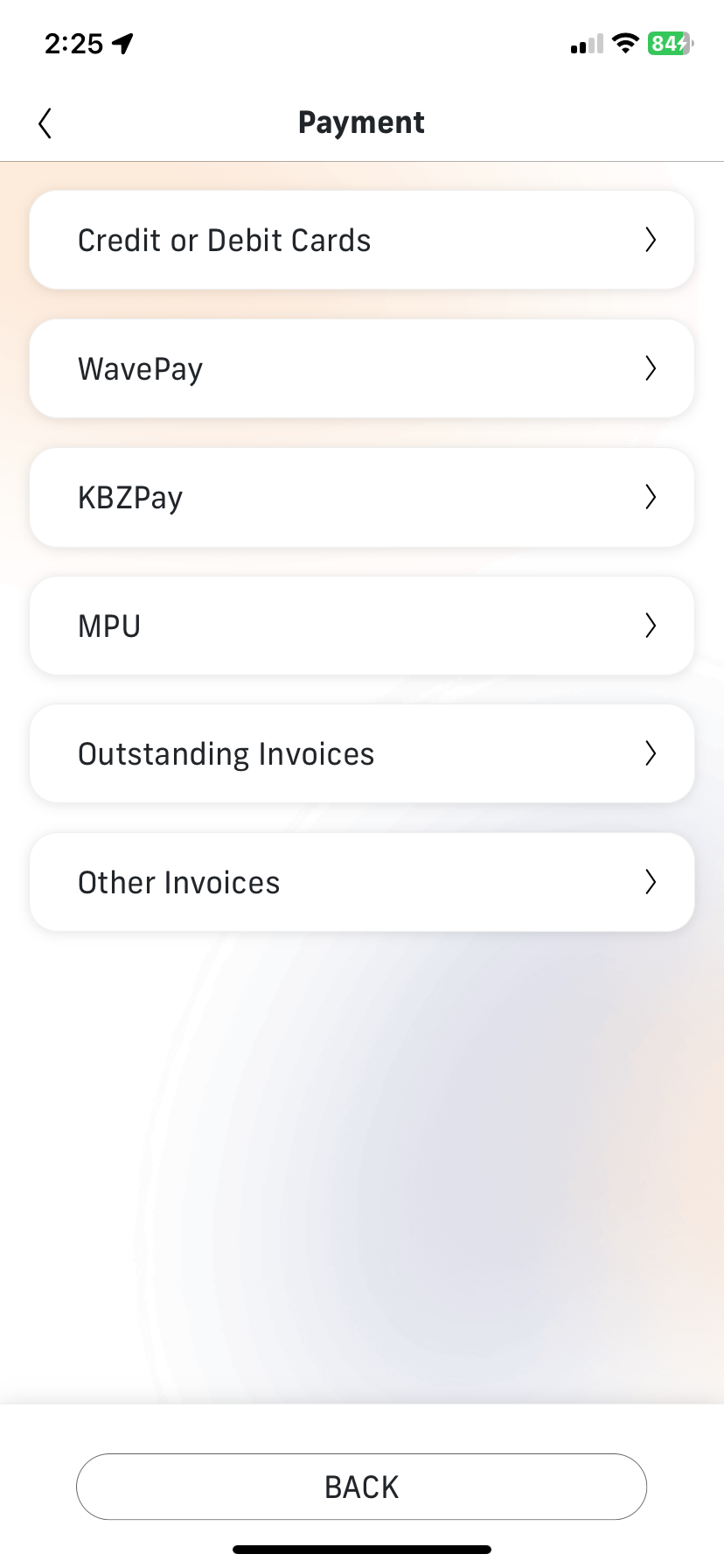
Task: Open the MPU payment option
Action: (x=361, y=626)
